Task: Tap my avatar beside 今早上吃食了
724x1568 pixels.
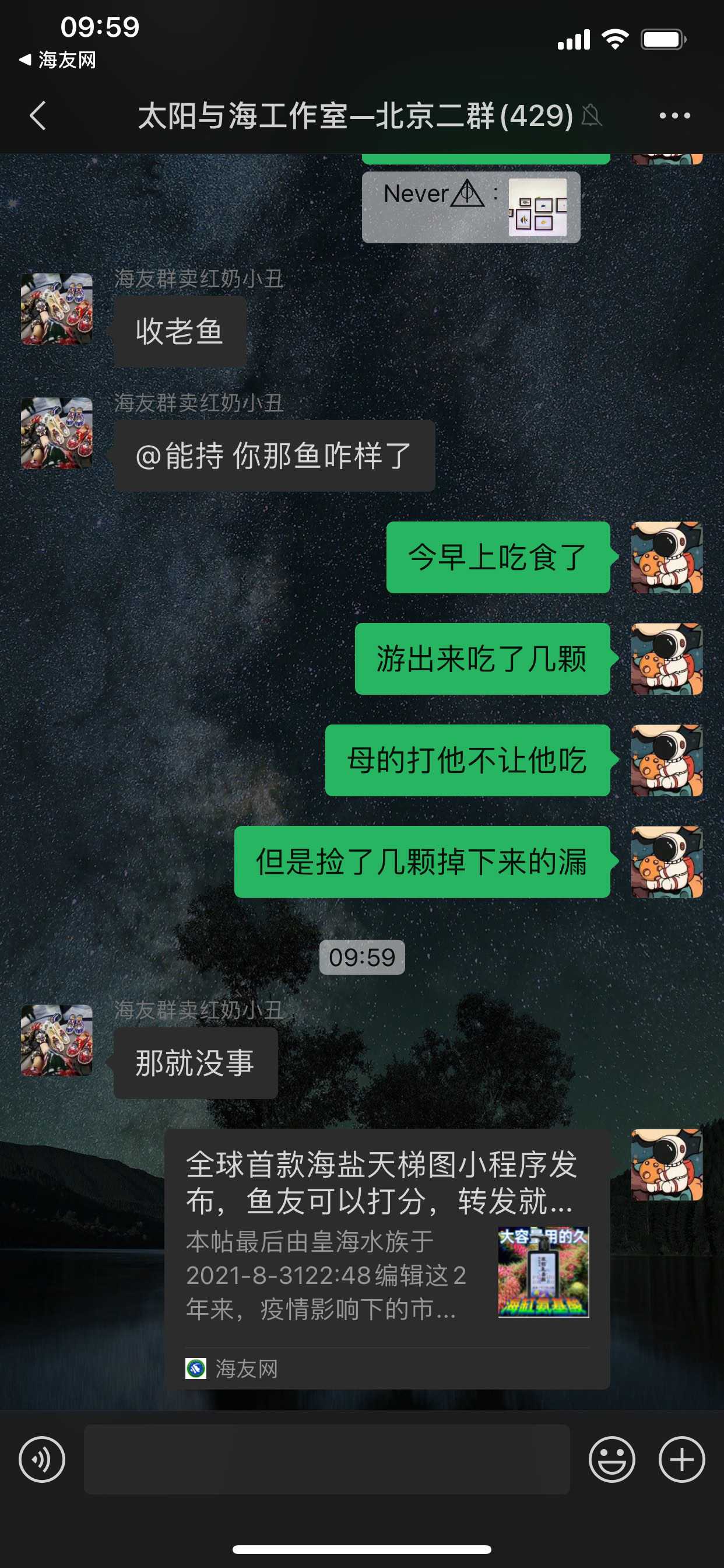Action: [x=667, y=557]
